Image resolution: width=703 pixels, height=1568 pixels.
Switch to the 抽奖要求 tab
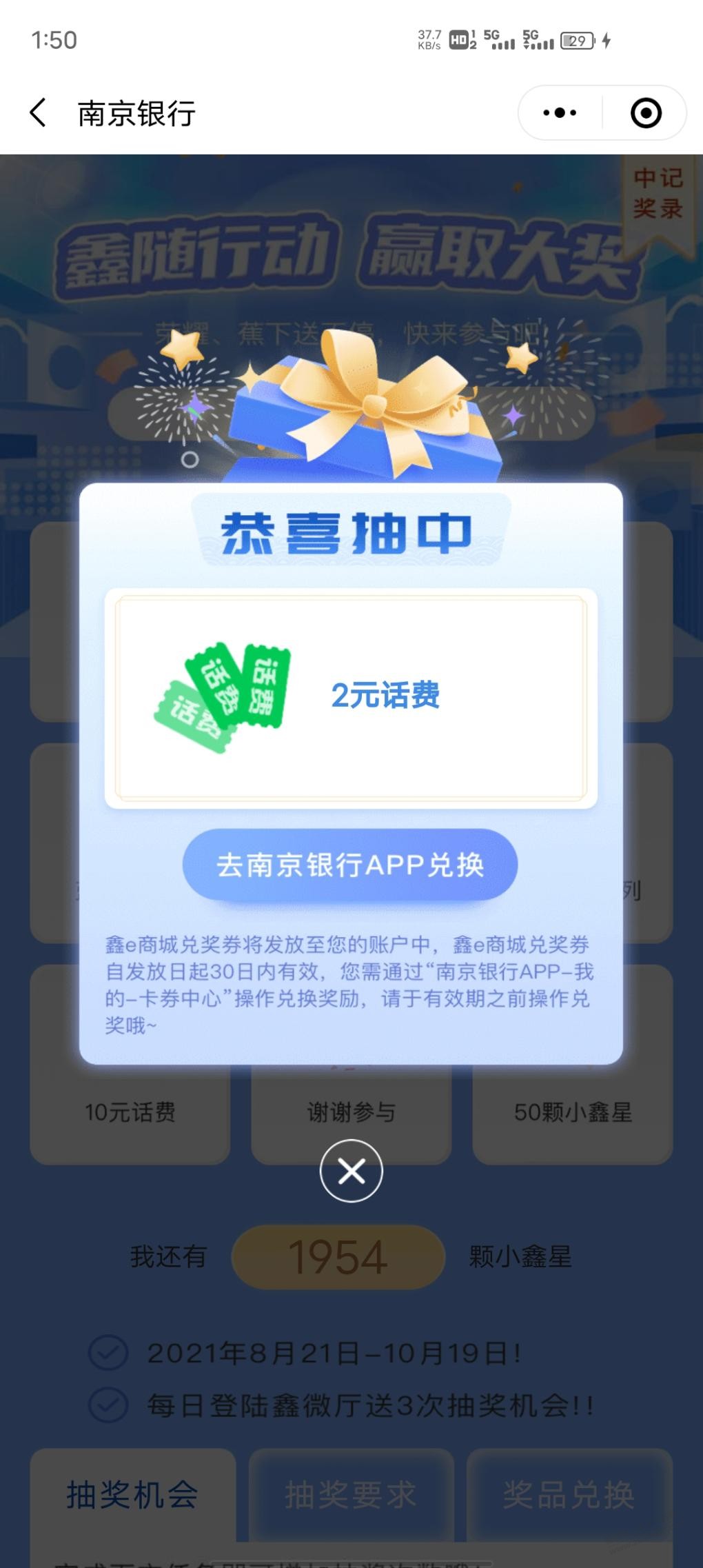click(351, 1495)
